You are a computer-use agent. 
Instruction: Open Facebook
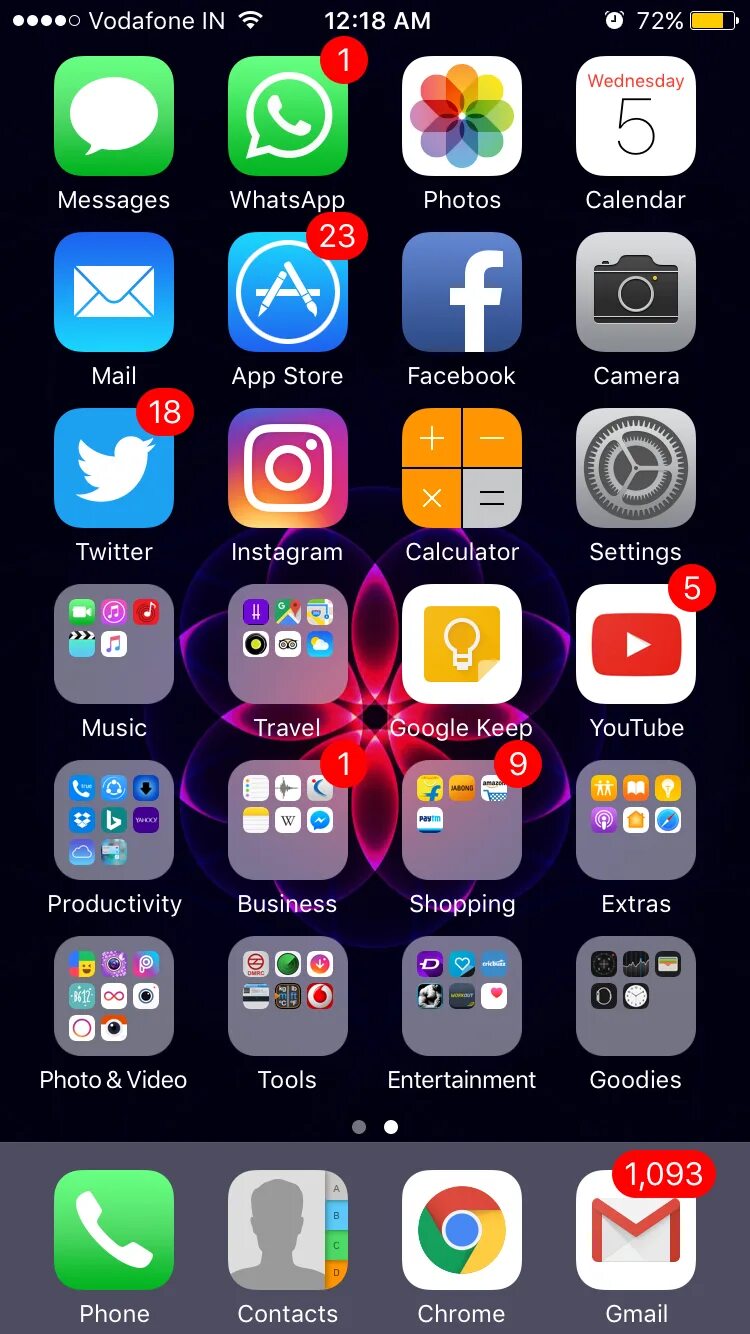tap(462, 292)
